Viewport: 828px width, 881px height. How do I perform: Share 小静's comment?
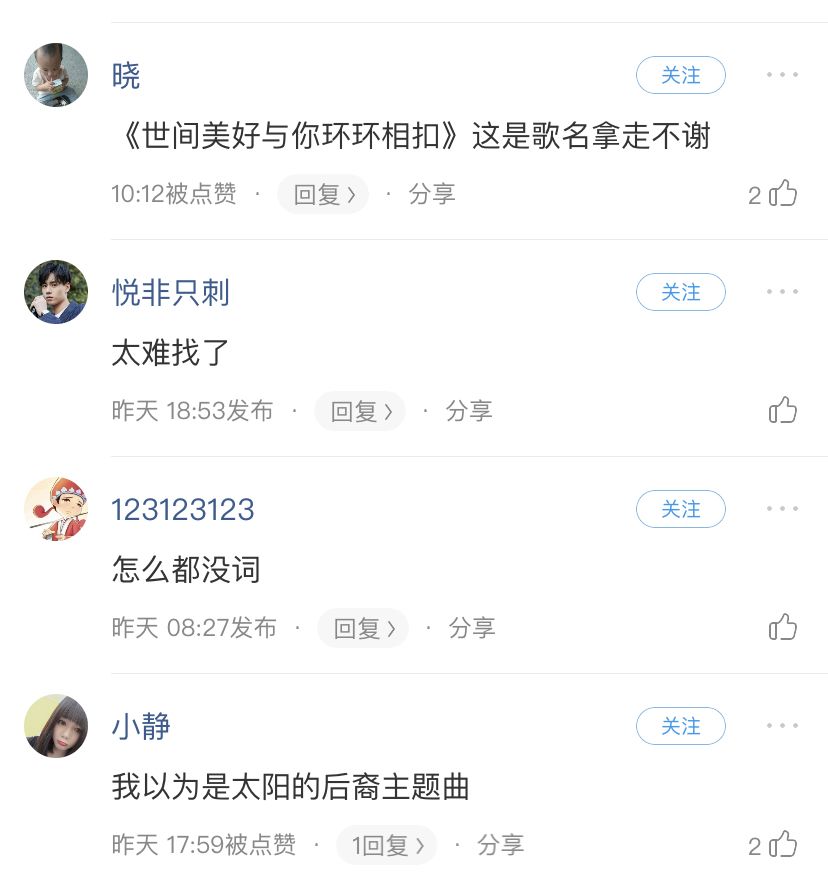pos(501,845)
